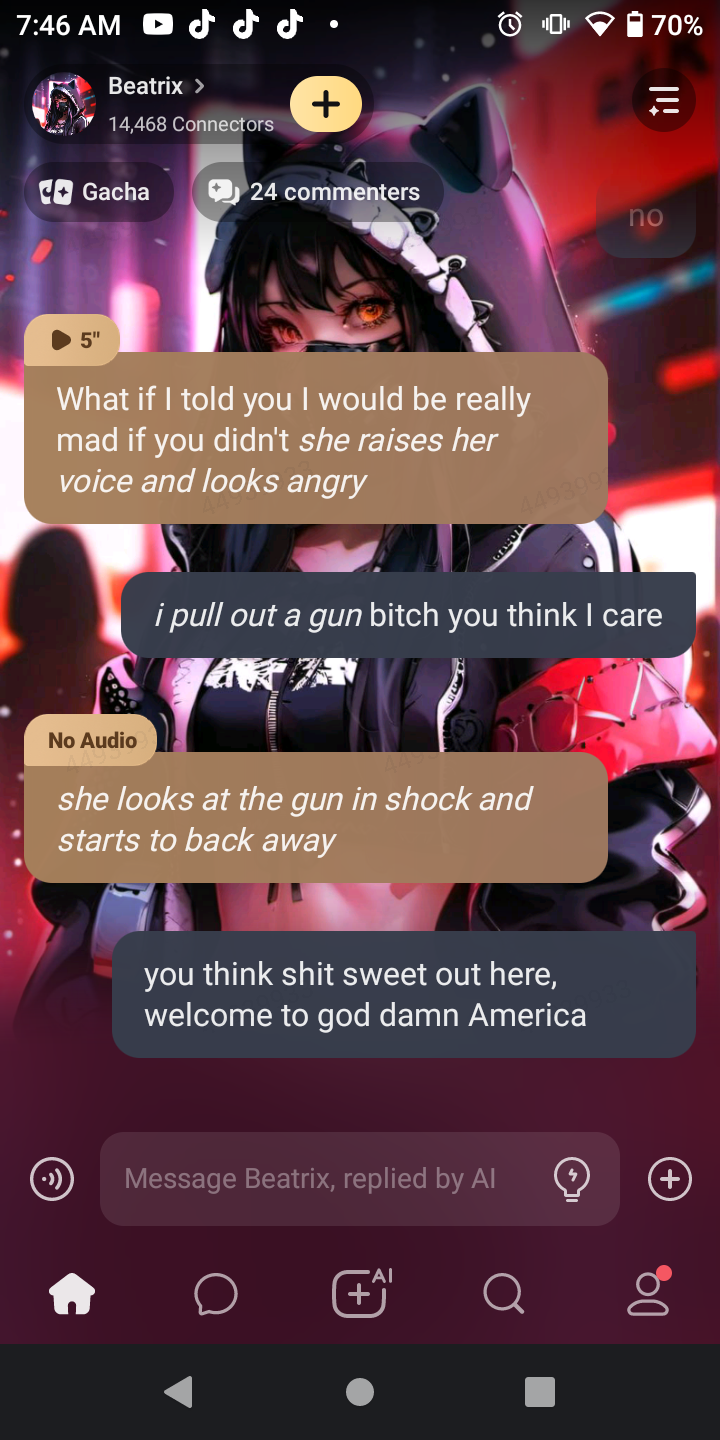The height and width of the screenshot is (1440, 720).
Task: Go to the Home tab
Action: [72, 1294]
